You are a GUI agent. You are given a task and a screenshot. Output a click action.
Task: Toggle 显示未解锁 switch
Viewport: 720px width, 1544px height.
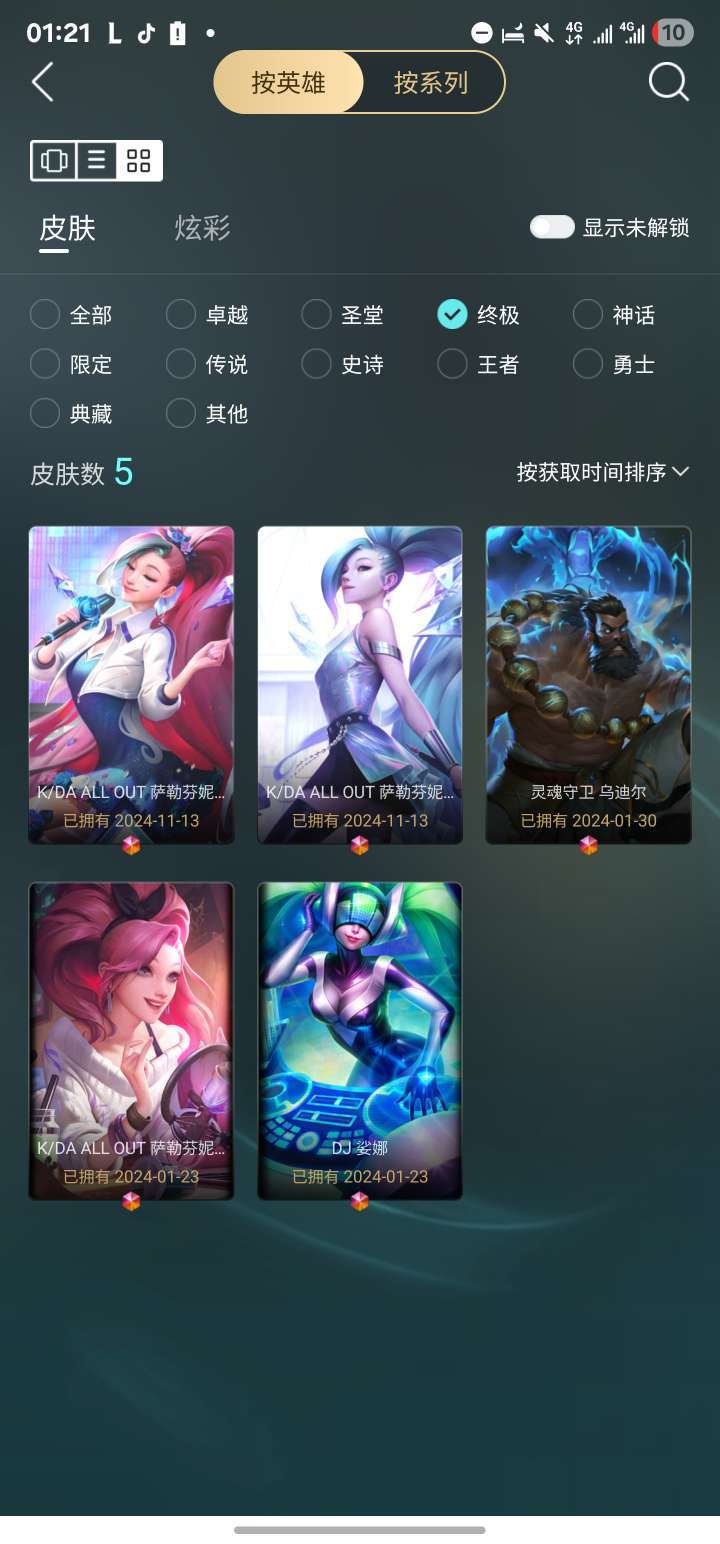tap(552, 227)
